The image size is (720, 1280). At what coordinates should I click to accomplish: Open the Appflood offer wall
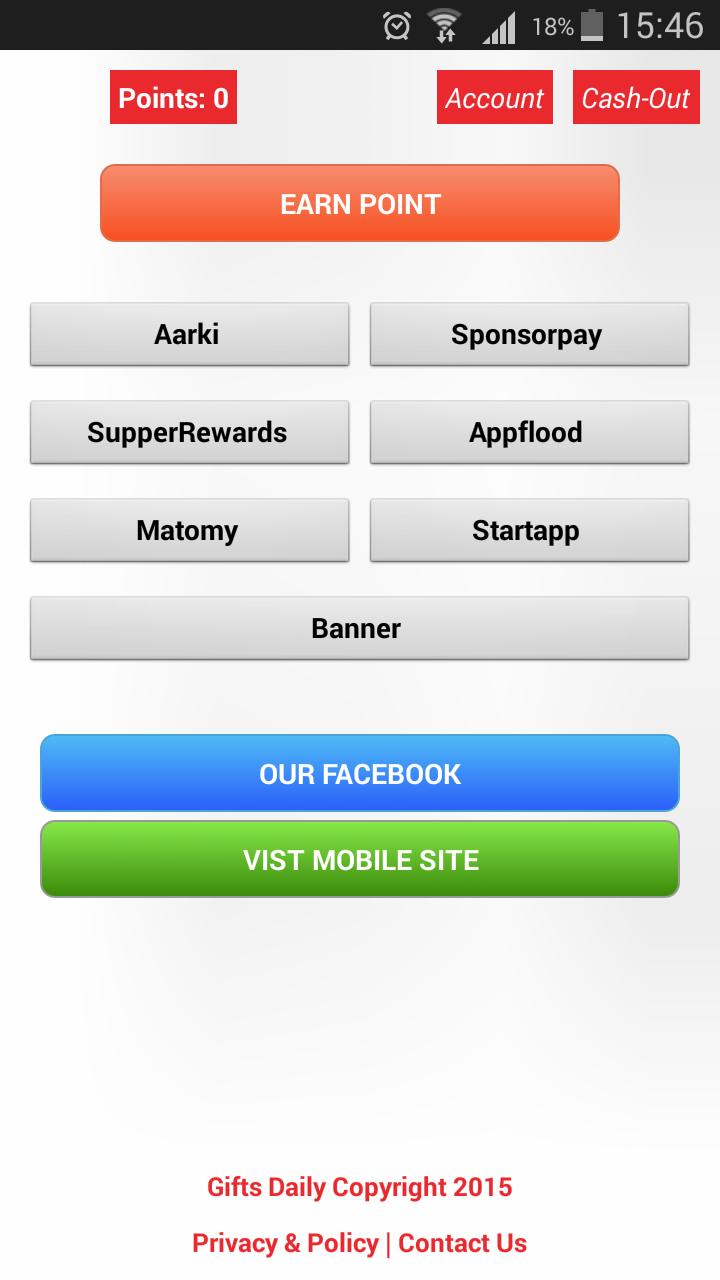tap(529, 432)
